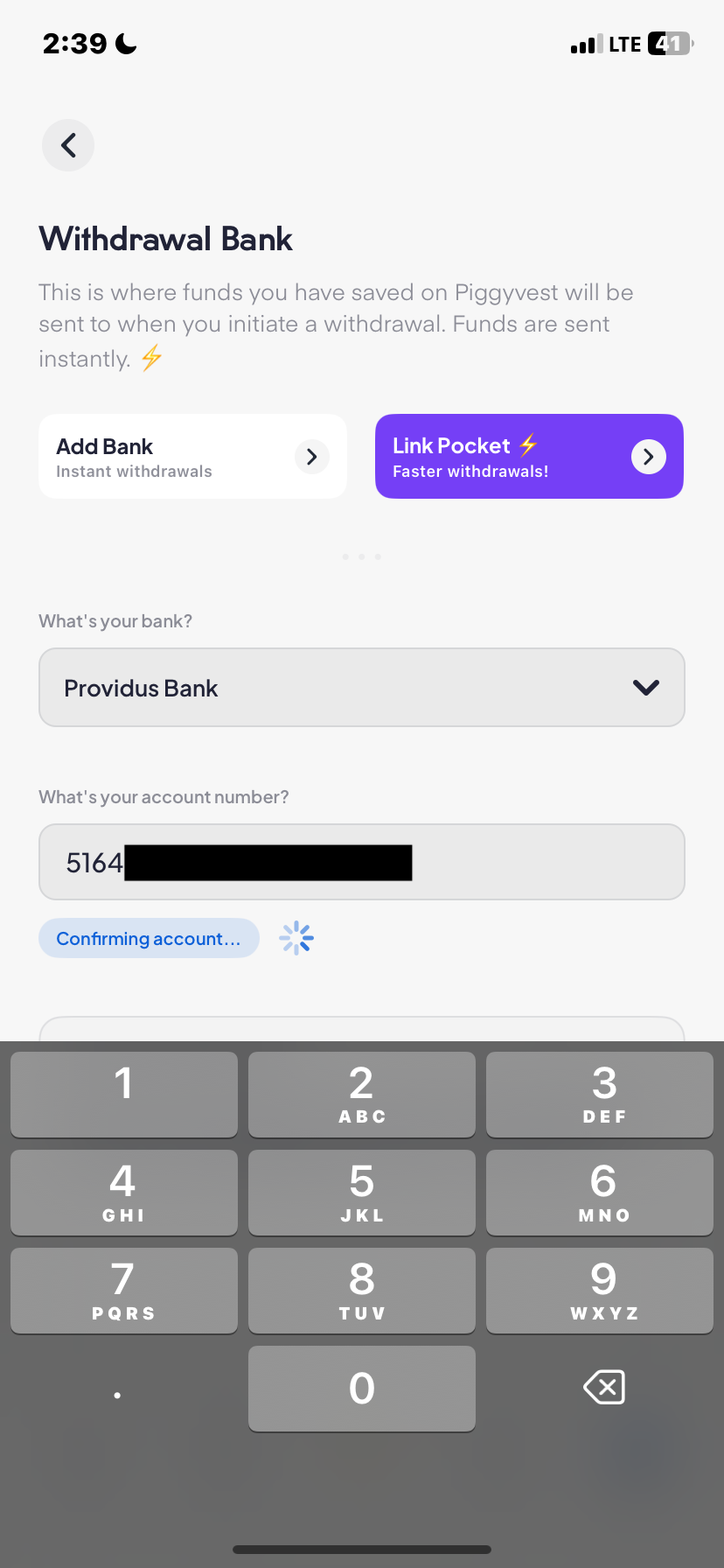Enter digit 5 on the keypad
This screenshot has width=724, height=1568.
[x=362, y=1192]
